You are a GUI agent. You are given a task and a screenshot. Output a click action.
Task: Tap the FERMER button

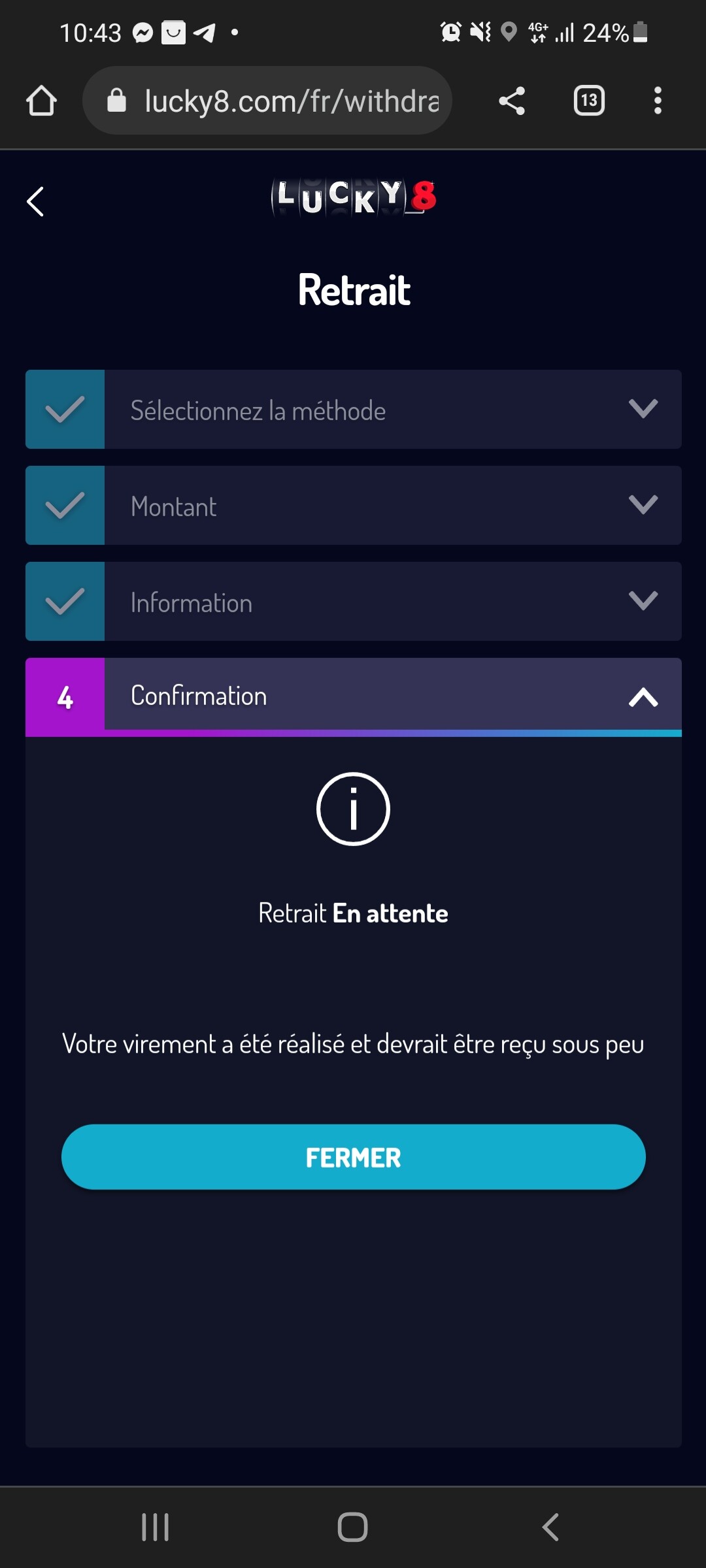353,1157
